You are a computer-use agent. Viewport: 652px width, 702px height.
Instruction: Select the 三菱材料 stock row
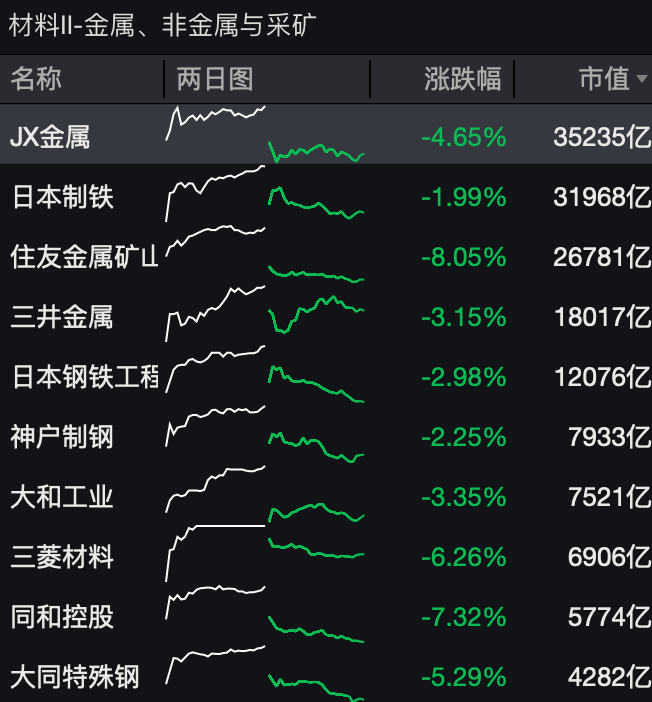pos(63,557)
